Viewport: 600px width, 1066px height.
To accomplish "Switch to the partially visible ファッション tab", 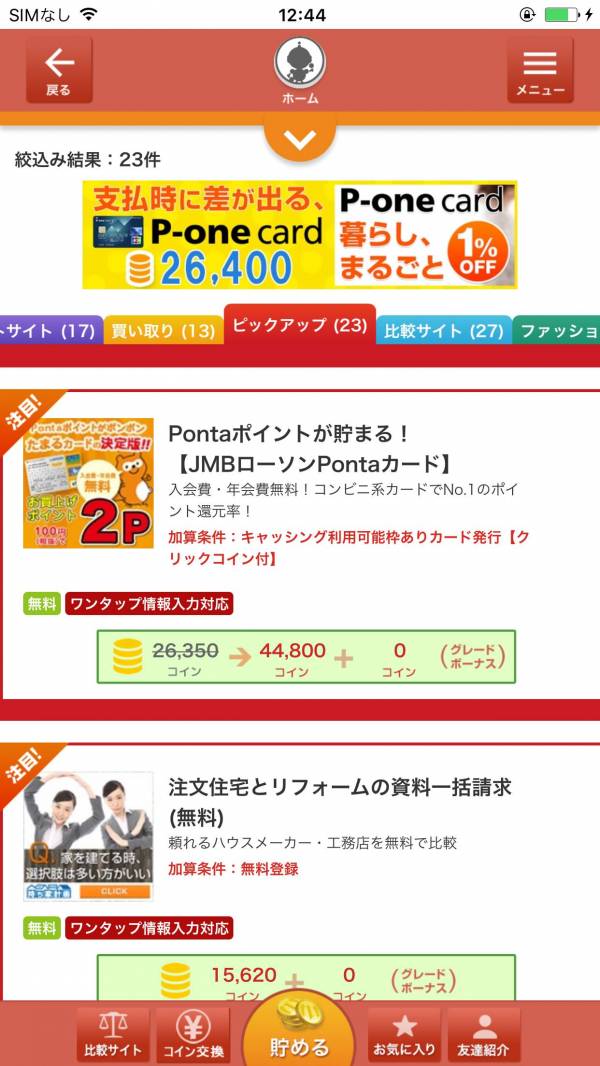I will pyautogui.click(x=560, y=330).
